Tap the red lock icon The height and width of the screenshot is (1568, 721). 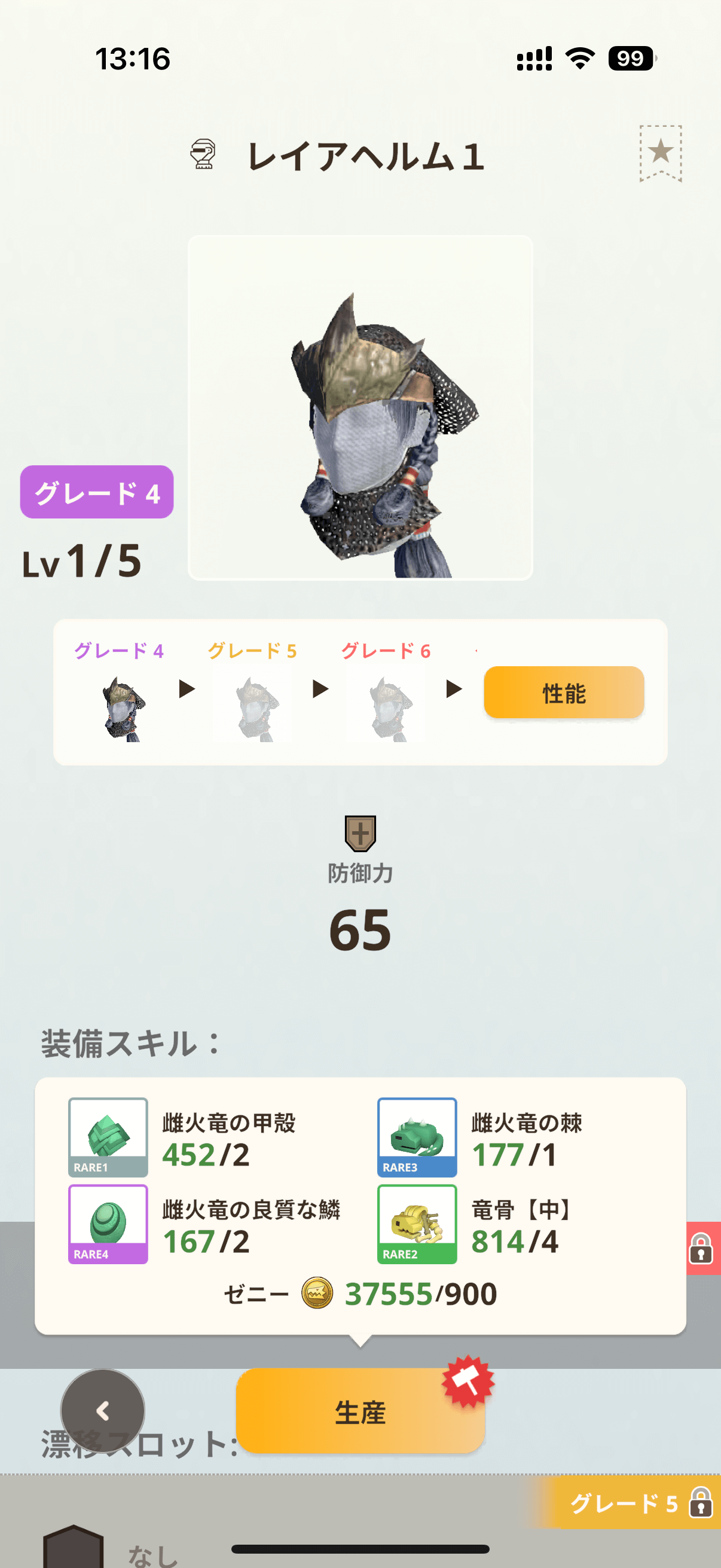pos(701,1248)
